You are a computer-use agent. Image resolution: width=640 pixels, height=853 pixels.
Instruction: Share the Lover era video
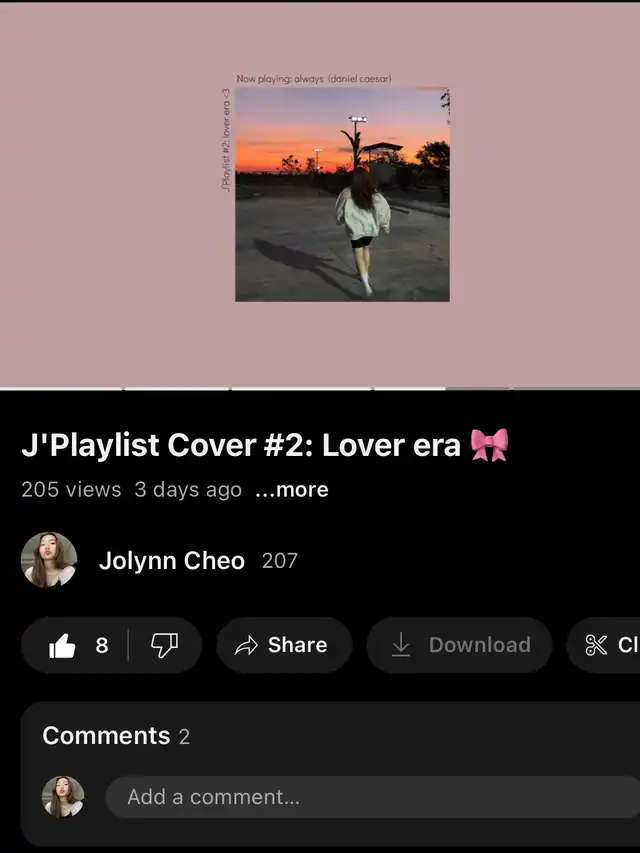click(284, 645)
